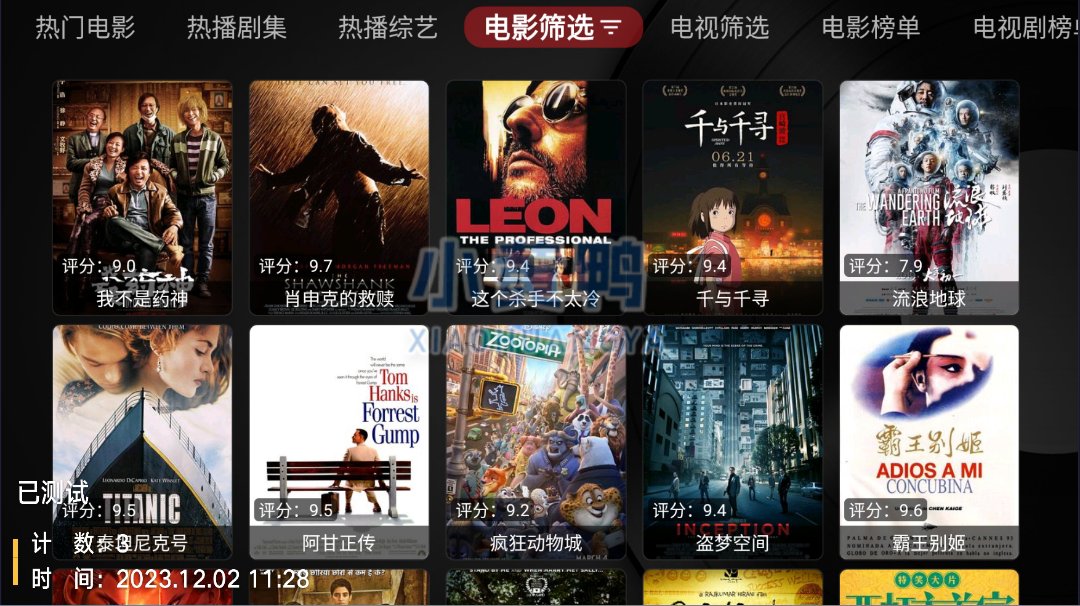
Task: Switch to 电视筛选 tab
Action: pyautogui.click(x=719, y=28)
